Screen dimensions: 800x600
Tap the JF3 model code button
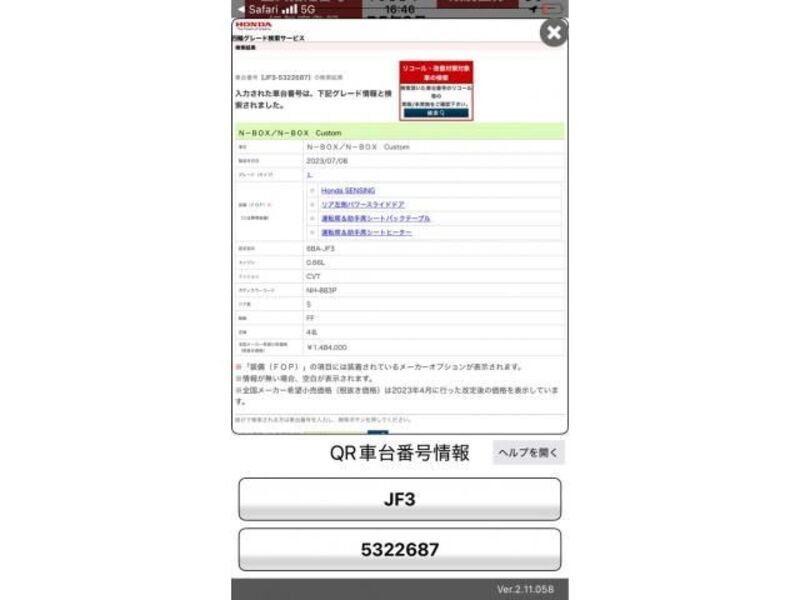(399, 499)
